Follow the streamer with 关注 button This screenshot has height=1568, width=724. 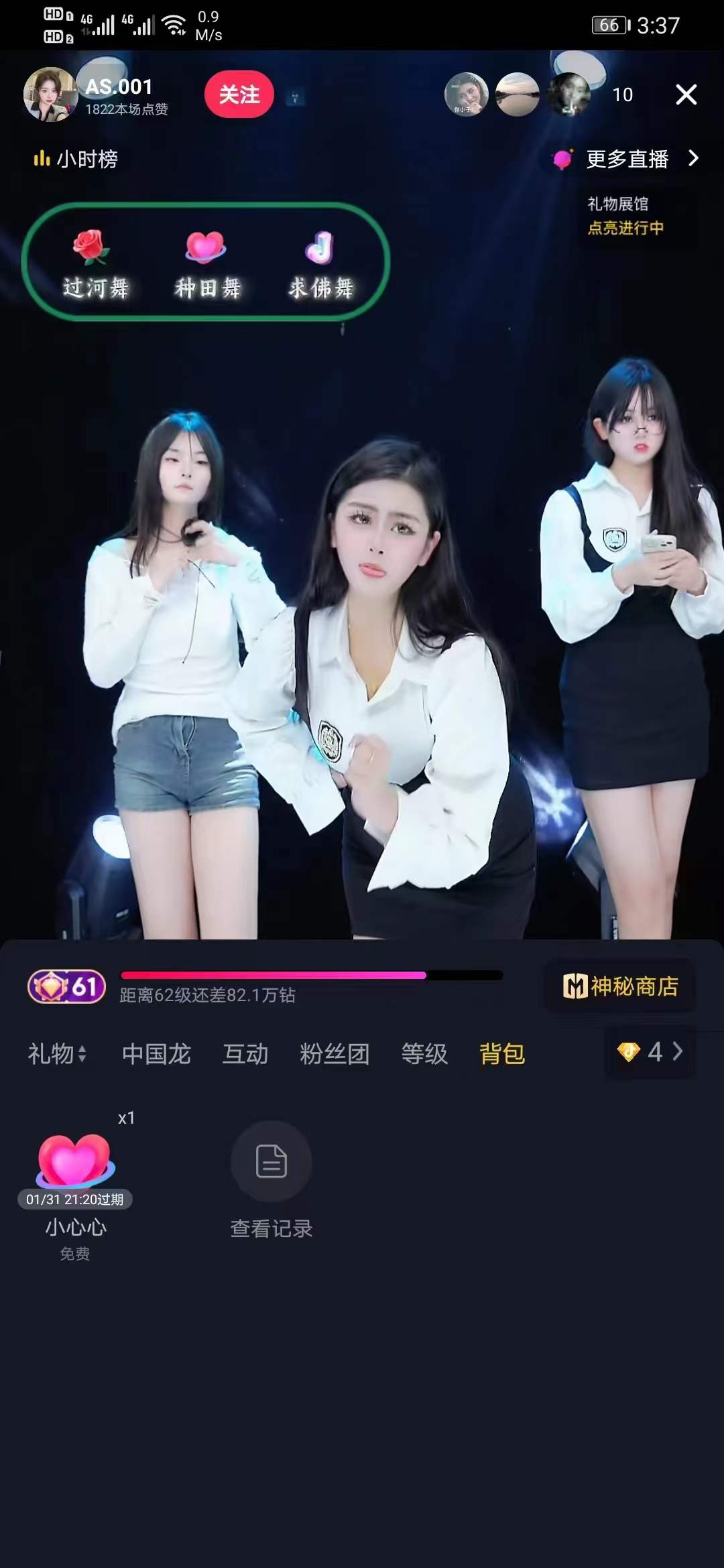239,94
